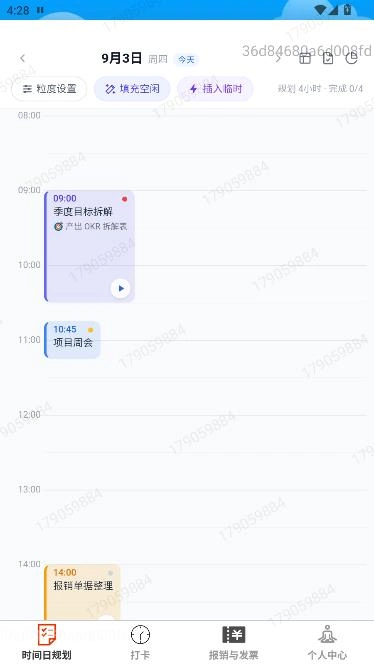This screenshot has height=665, width=374.
Task: Open the 报销单据整理 task card
Action: click(x=82, y=592)
